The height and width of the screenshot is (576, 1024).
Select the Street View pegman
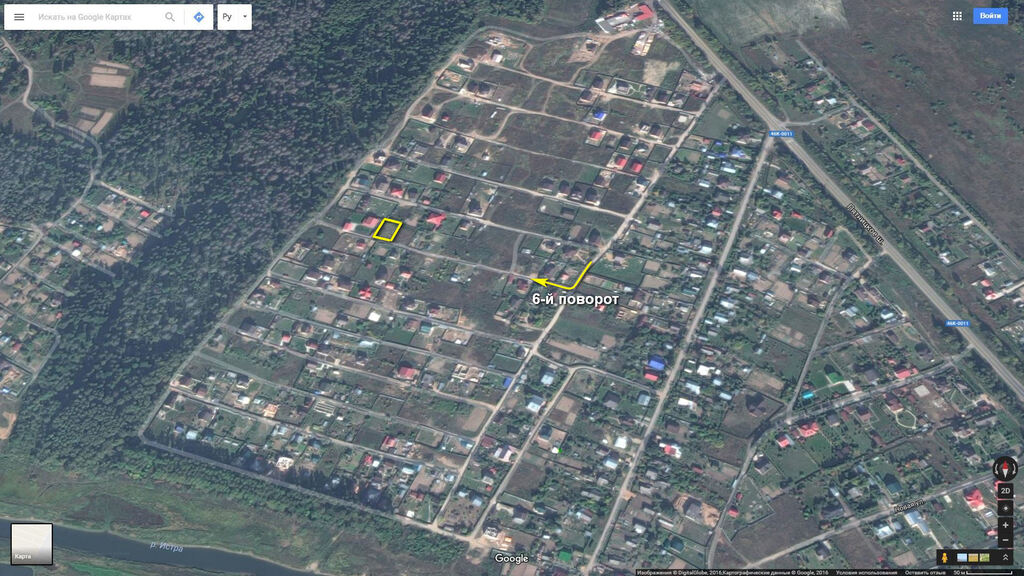(943, 557)
